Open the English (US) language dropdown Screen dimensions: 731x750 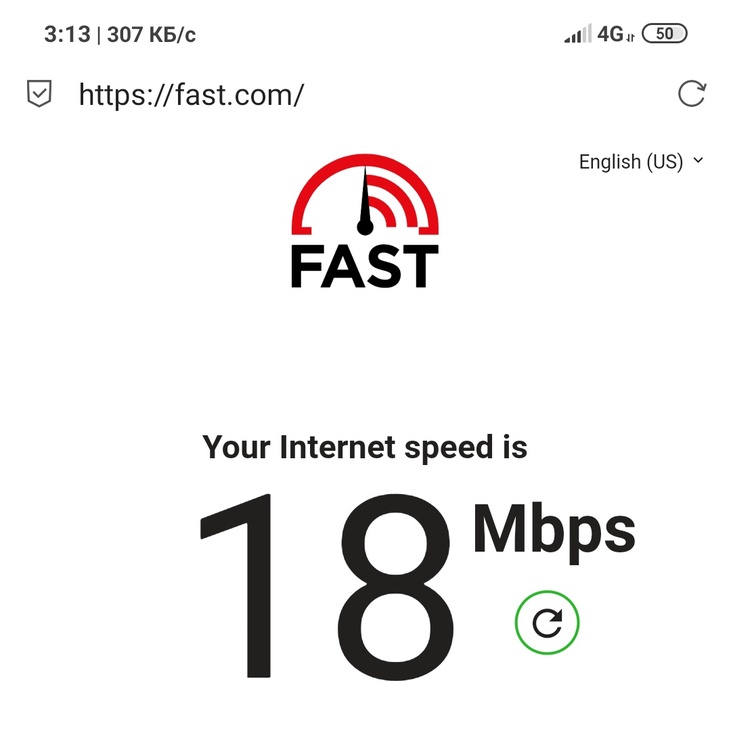[x=641, y=161]
